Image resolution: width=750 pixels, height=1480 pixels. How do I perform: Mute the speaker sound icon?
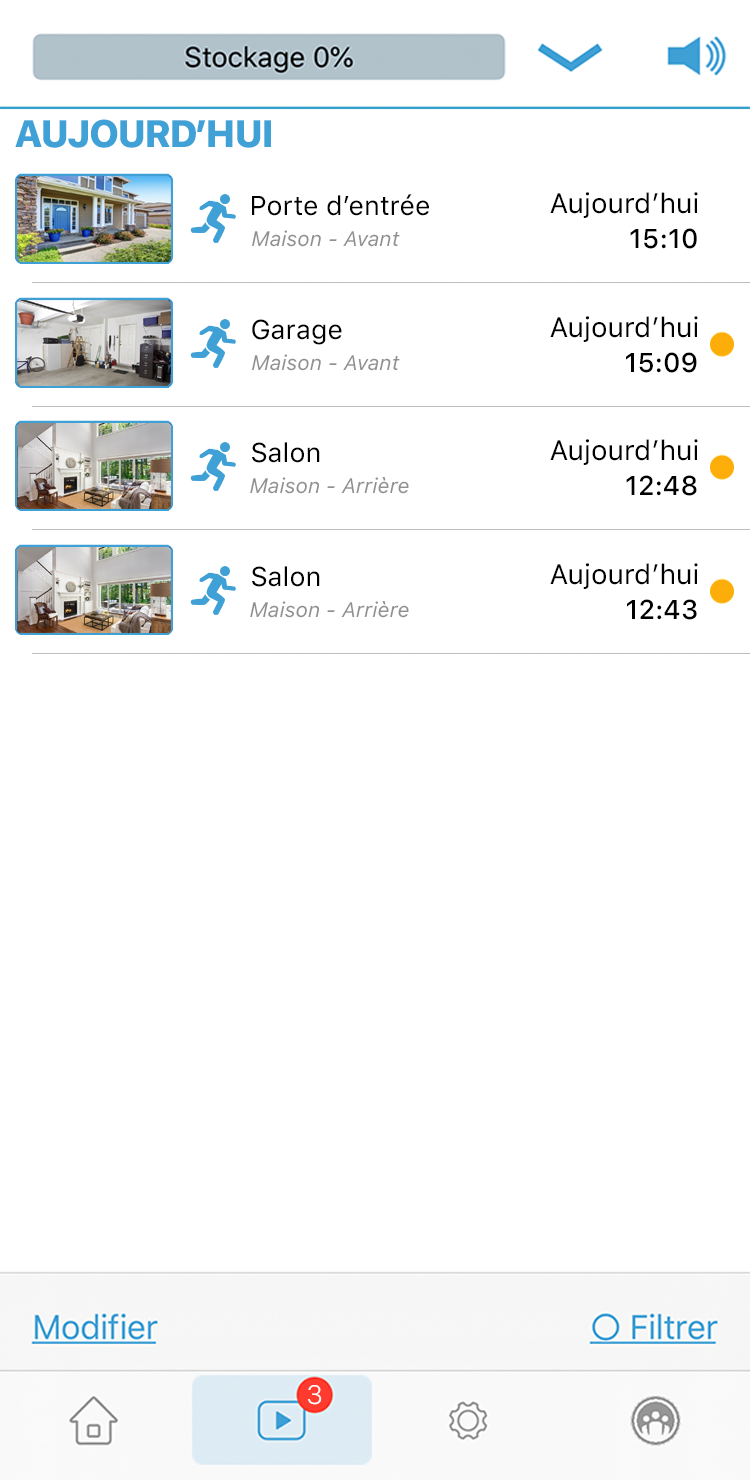pos(696,57)
